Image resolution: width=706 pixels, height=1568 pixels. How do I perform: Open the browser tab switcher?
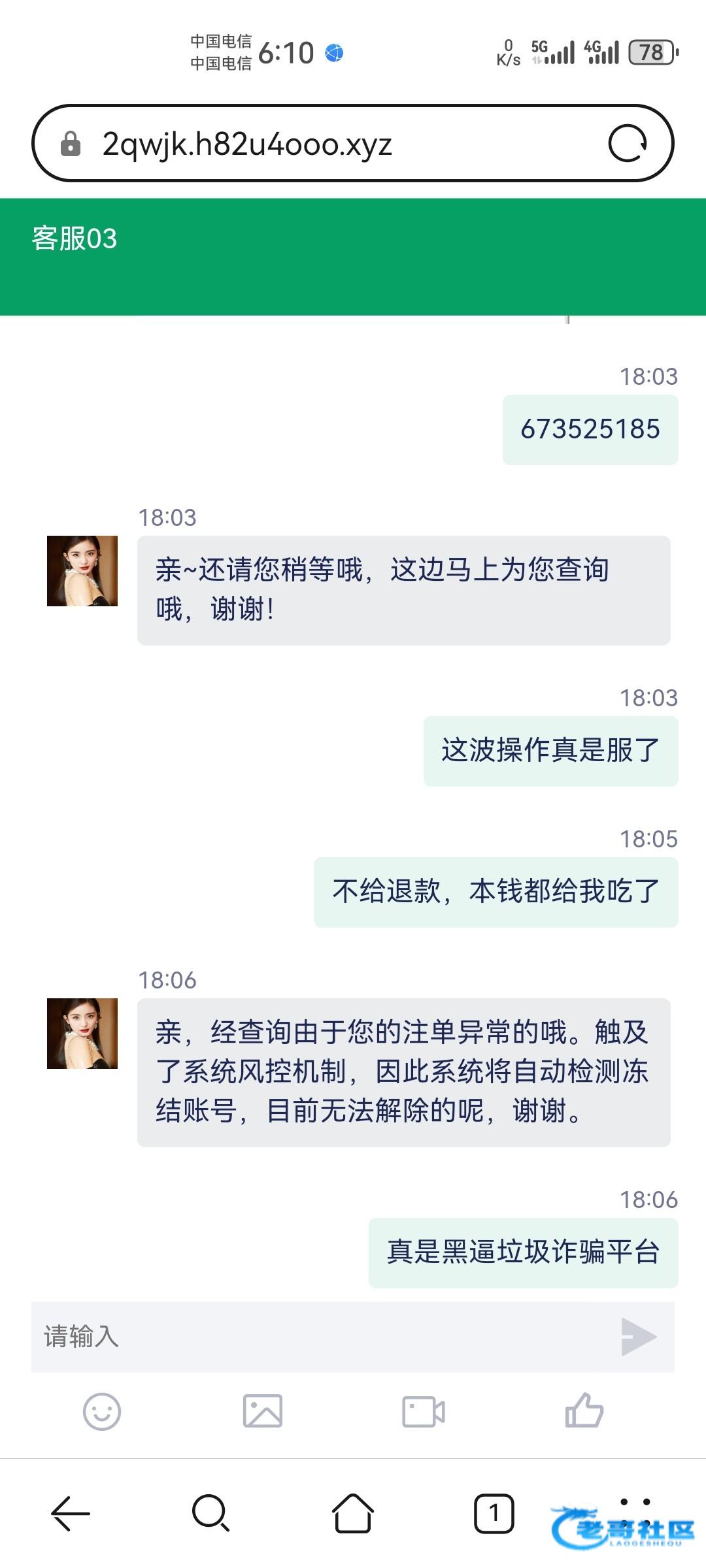coord(494,1513)
